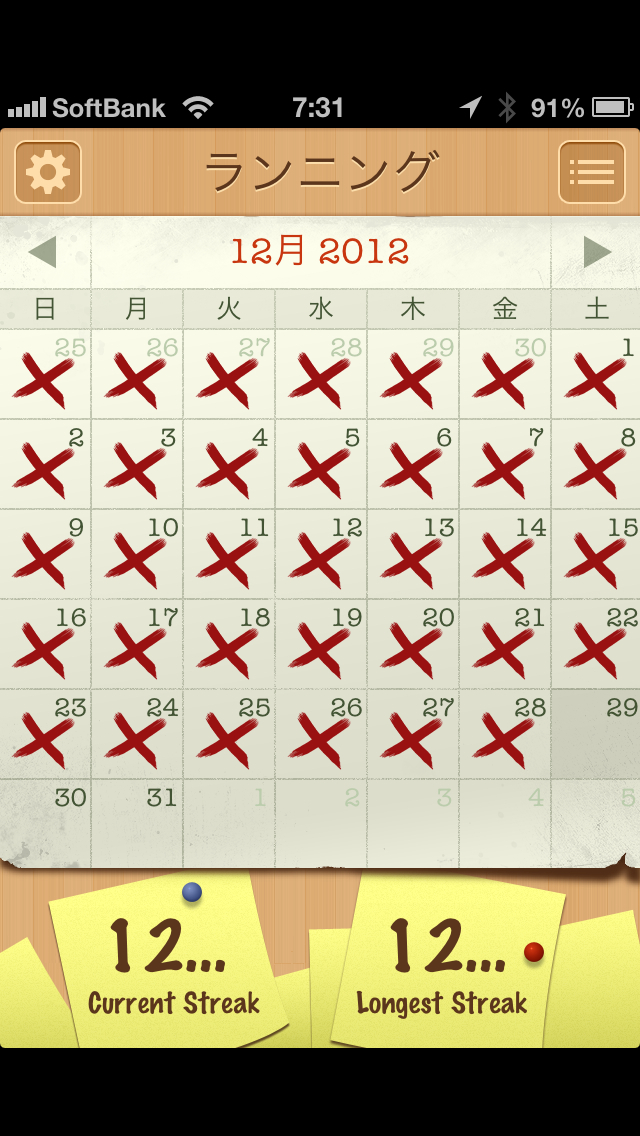This screenshot has height=1136, width=640.
Task: Toggle the X on December 14
Action: click(x=504, y=554)
